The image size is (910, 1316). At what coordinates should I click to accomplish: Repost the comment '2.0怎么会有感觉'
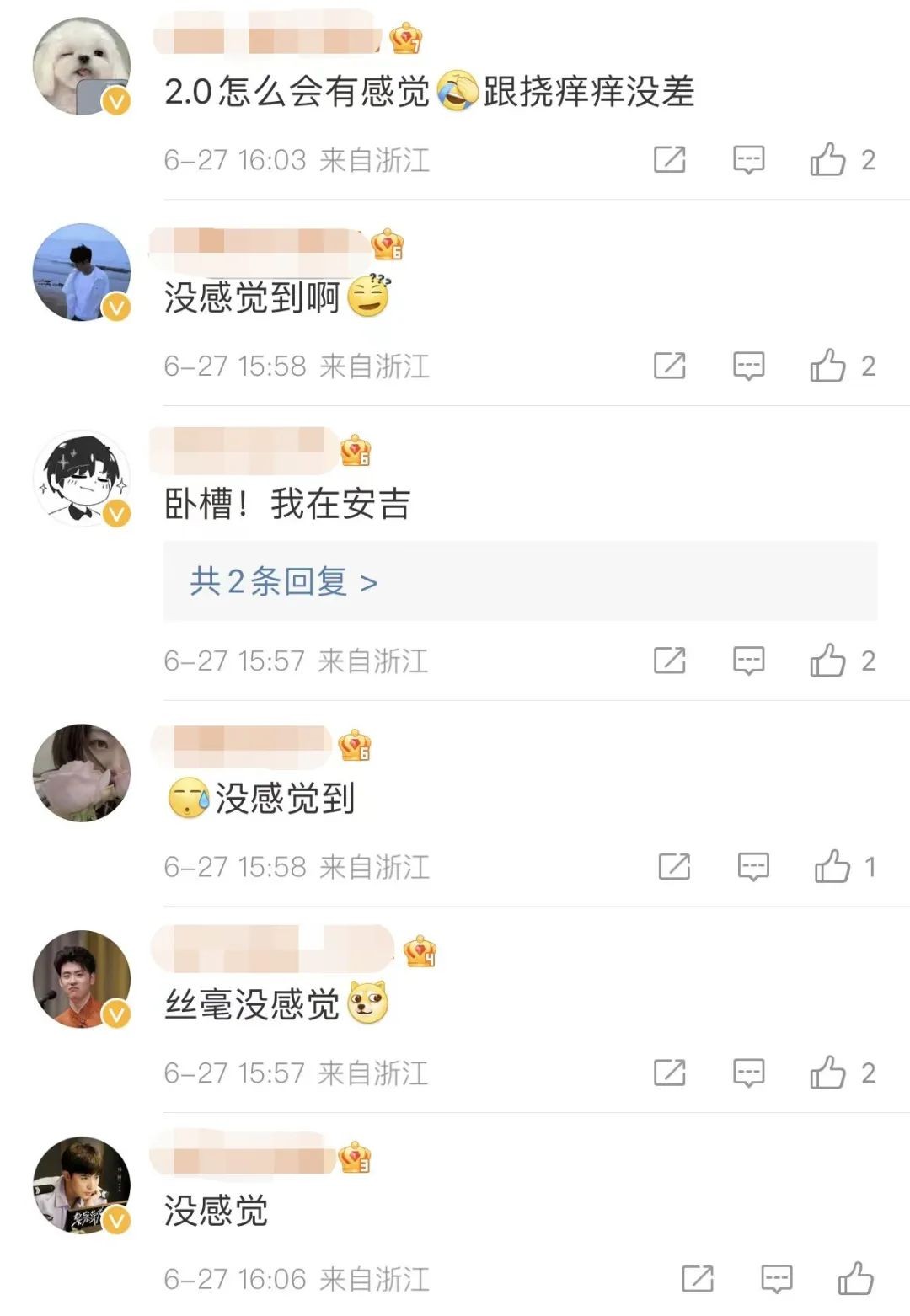(x=670, y=159)
